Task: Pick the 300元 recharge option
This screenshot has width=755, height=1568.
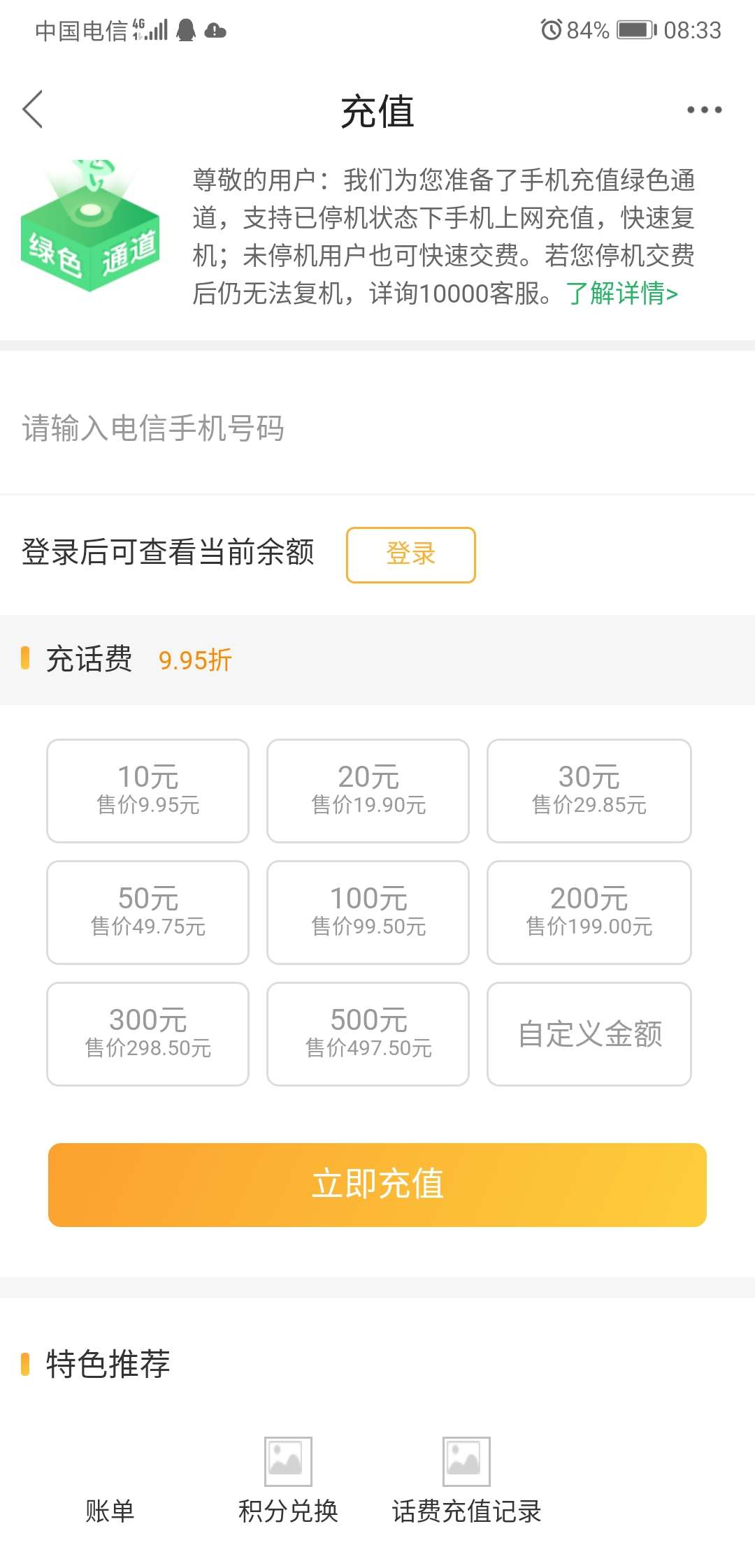Action: point(148,1033)
